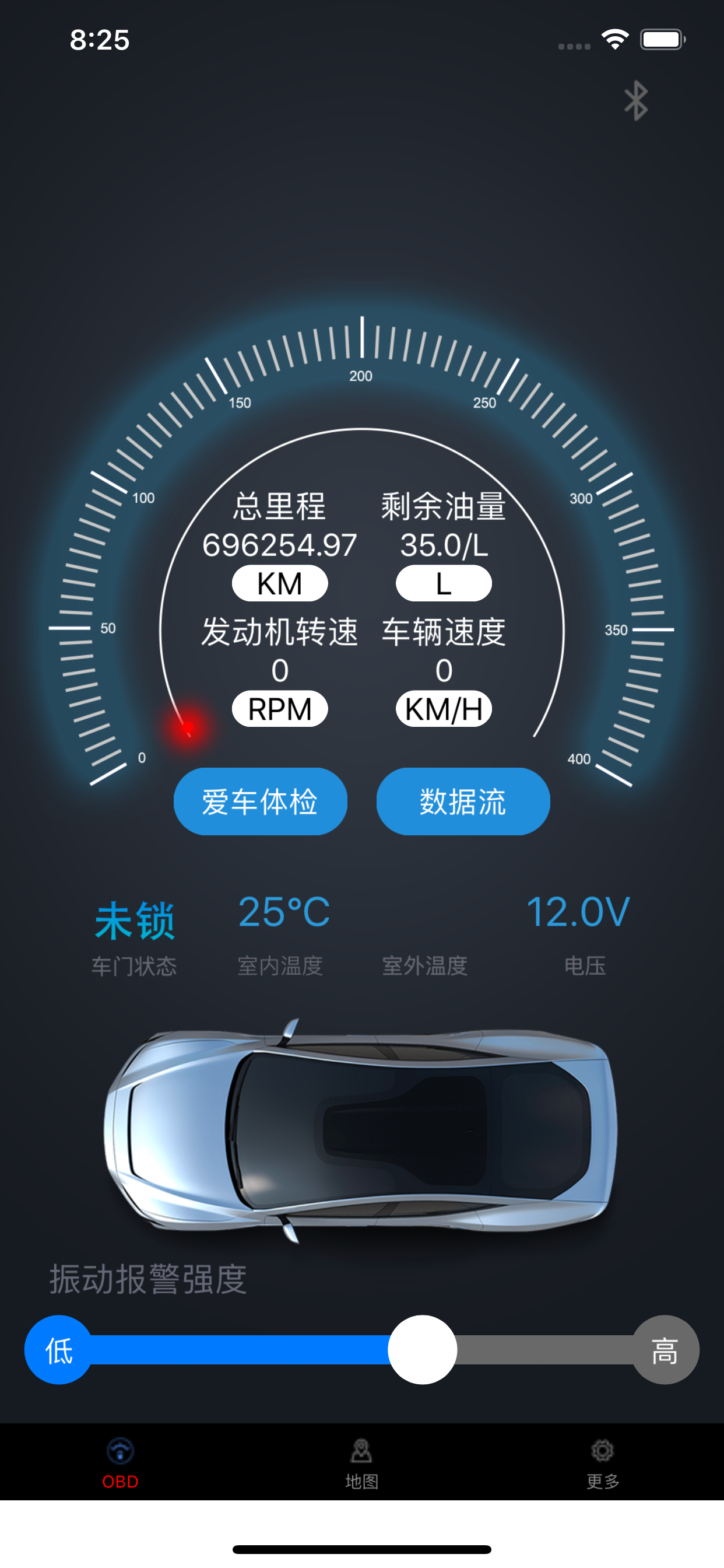Open the RPM unit selector
The image size is (724, 1568).
279,708
